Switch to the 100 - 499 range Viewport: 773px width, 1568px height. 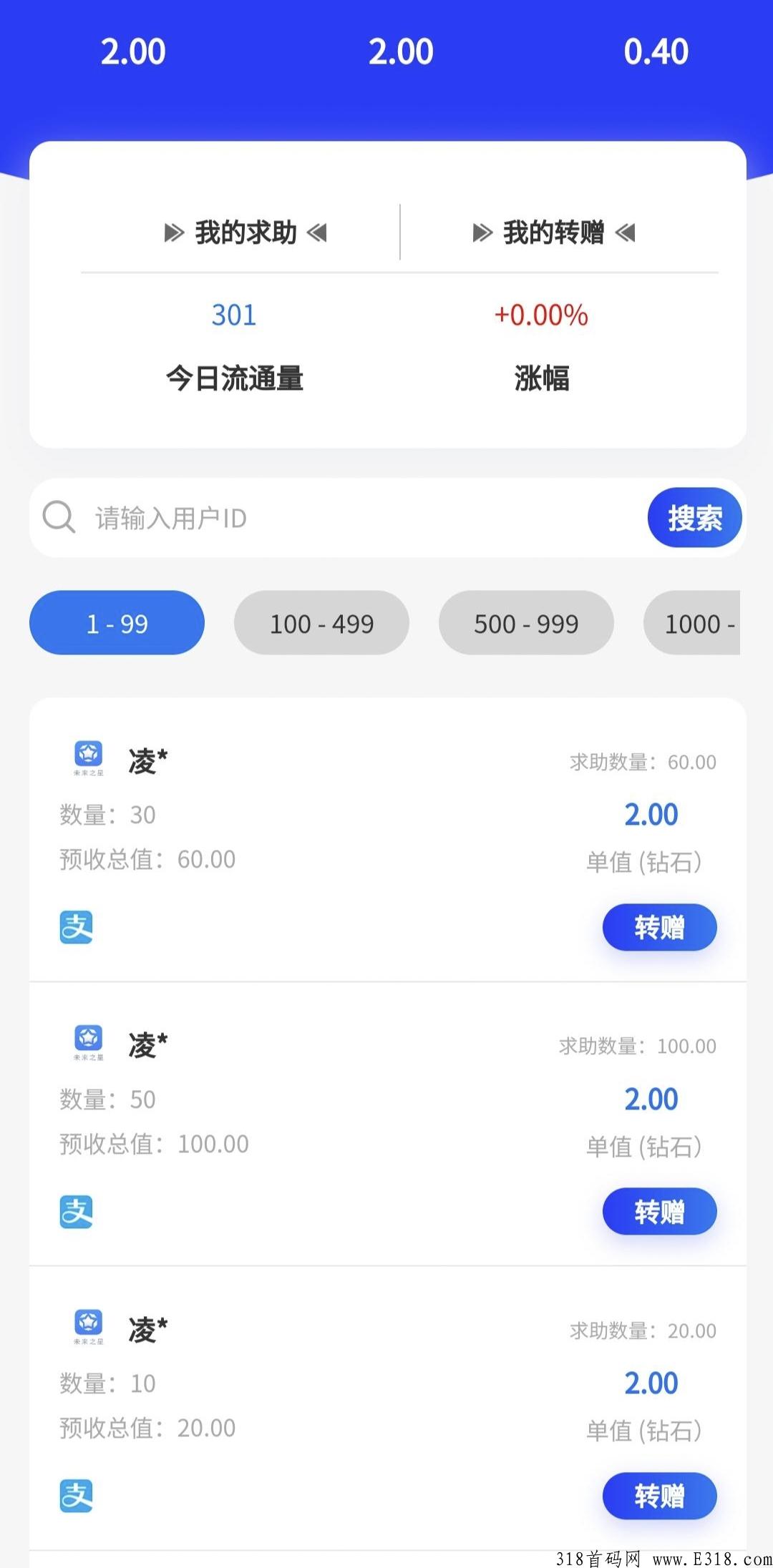click(321, 623)
